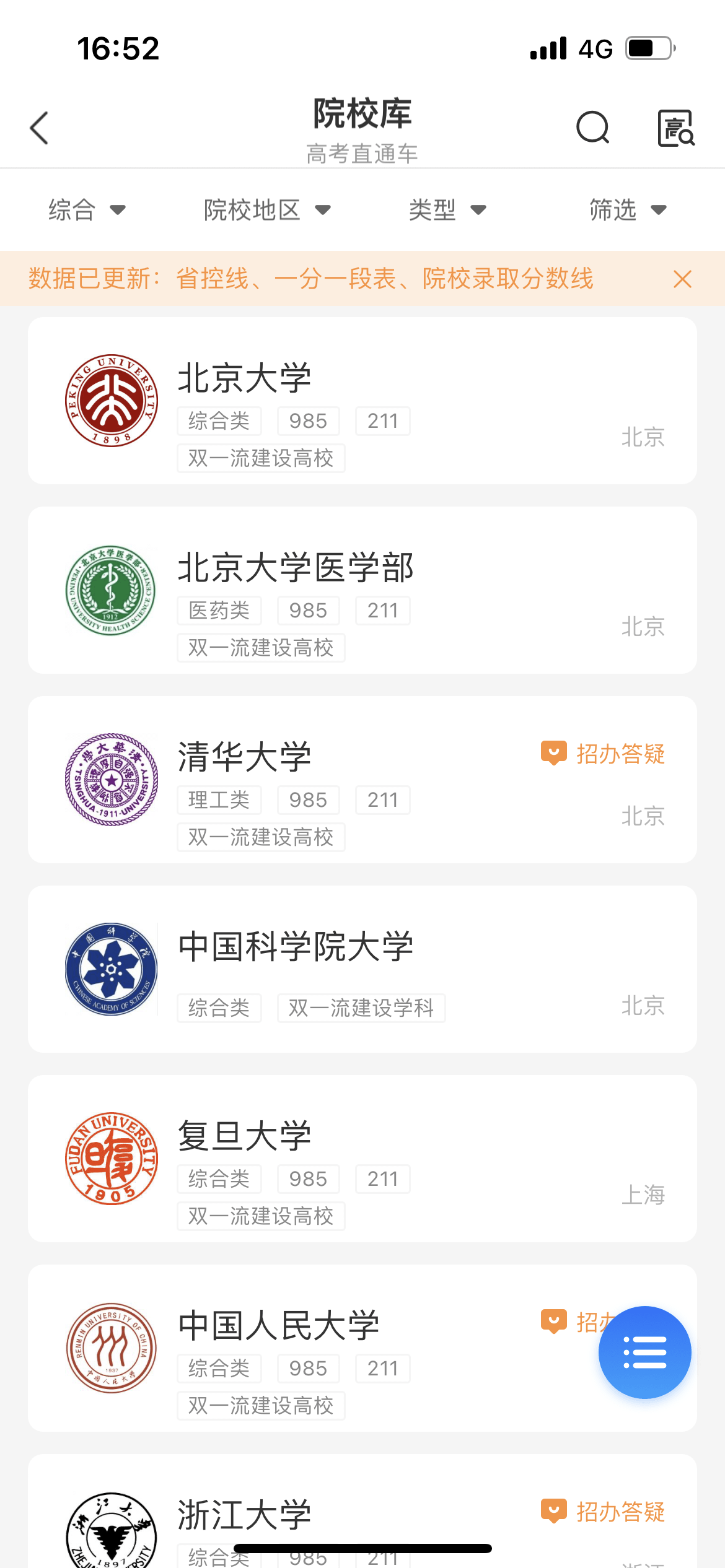Expand the 类型 type dropdown
Screen dimensions: 725x1568
click(x=447, y=210)
